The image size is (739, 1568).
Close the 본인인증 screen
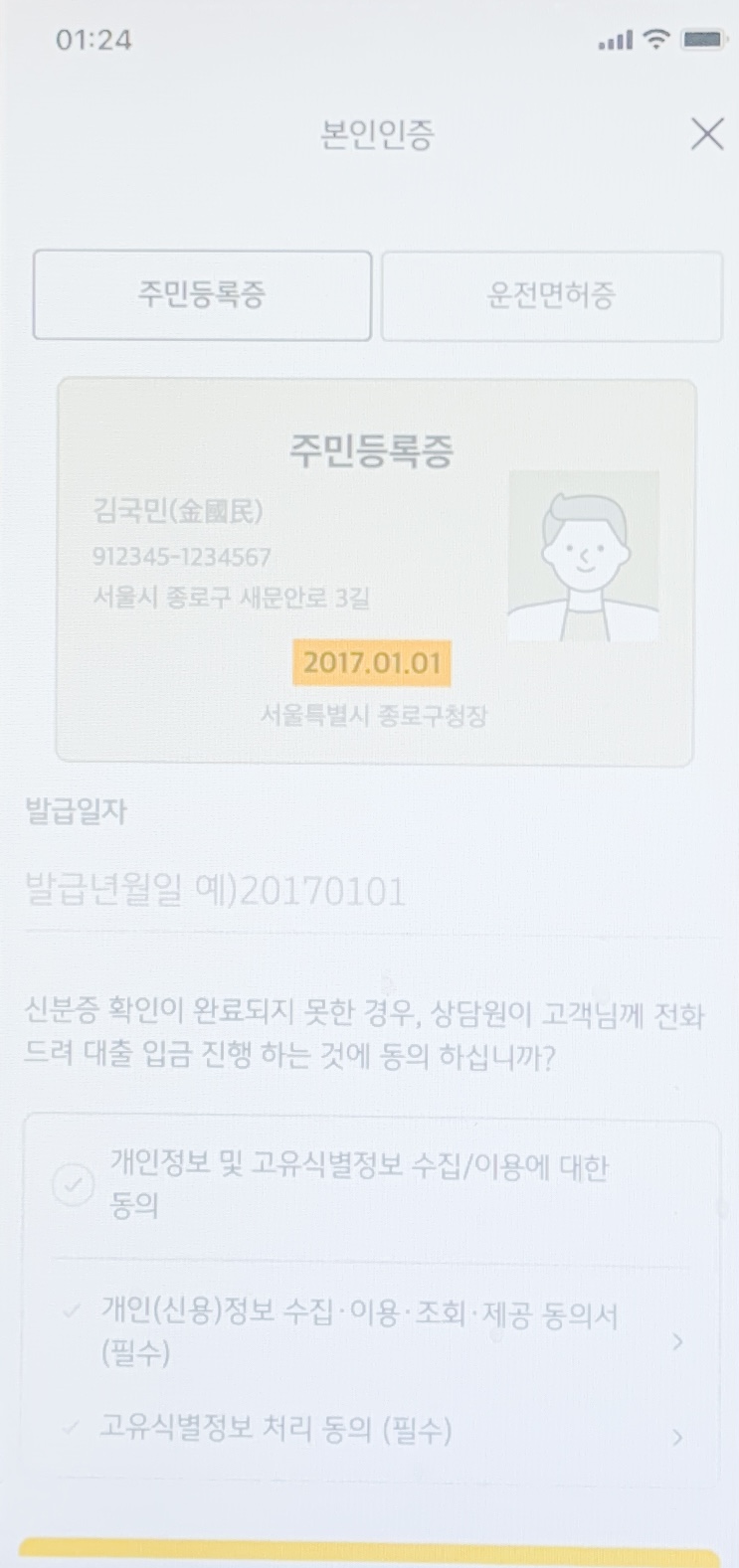[x=706, y=134]
